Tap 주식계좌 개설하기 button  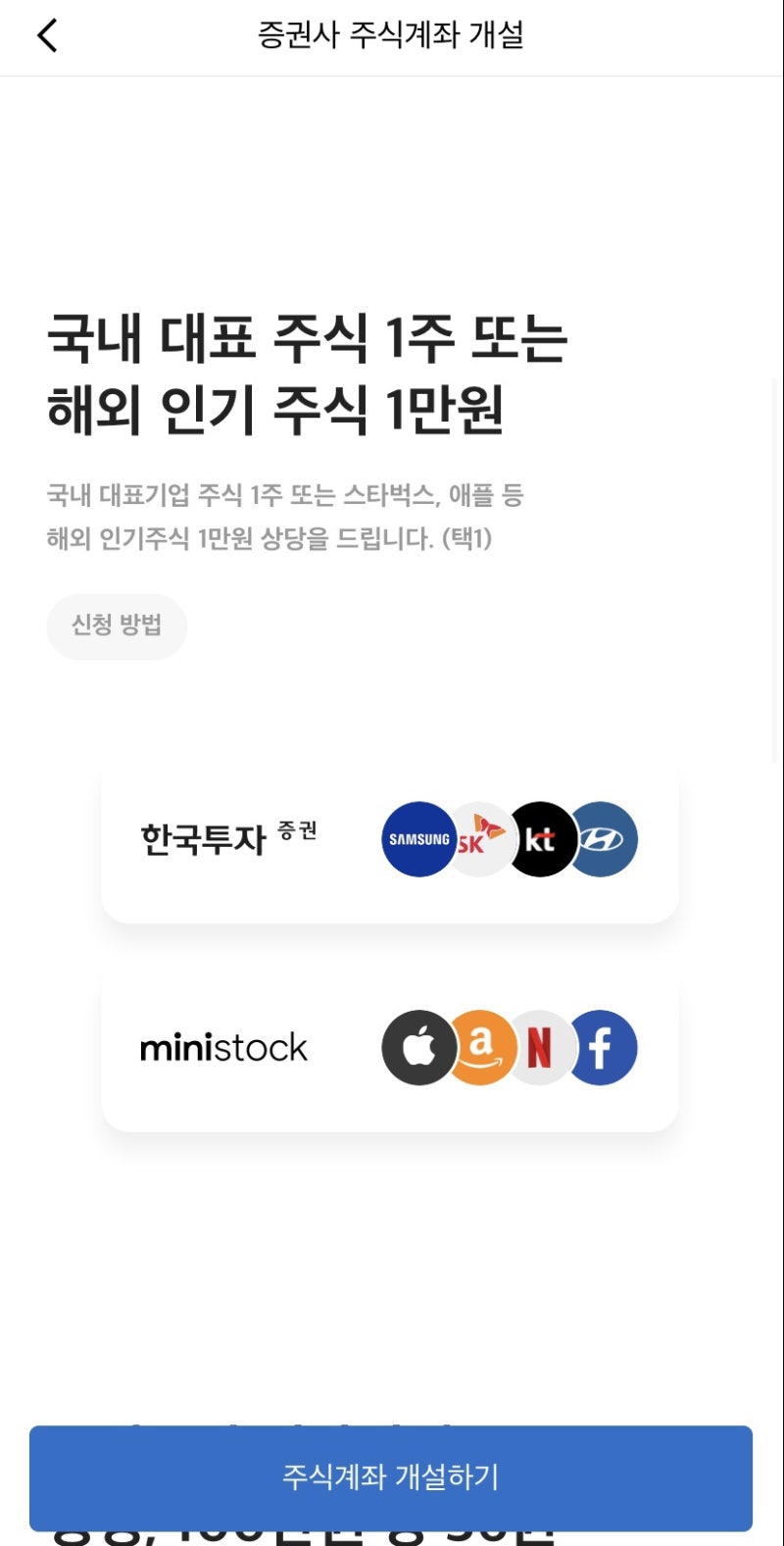point(391,1476)
